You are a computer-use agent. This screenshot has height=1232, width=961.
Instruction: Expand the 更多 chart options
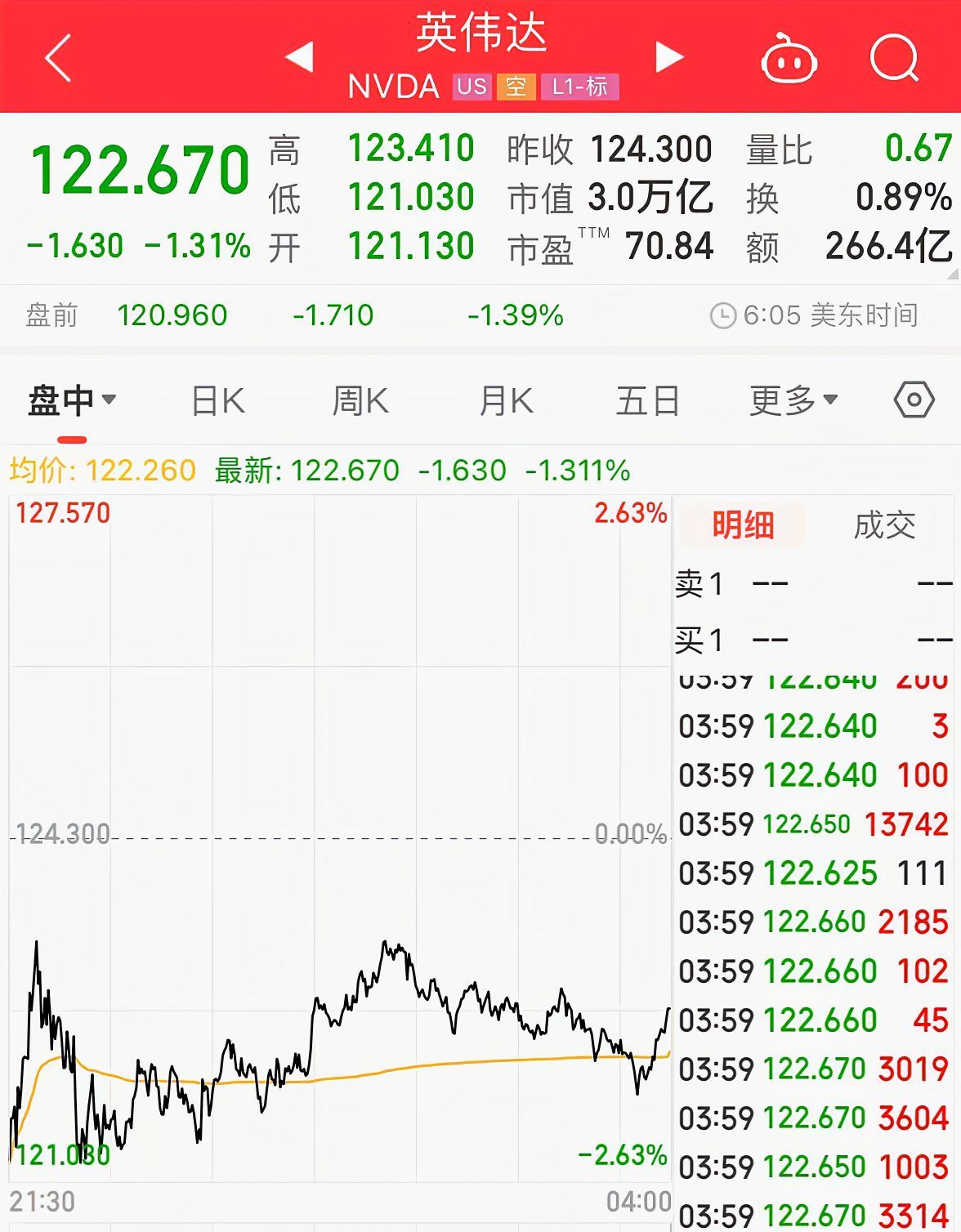[793, 401]
